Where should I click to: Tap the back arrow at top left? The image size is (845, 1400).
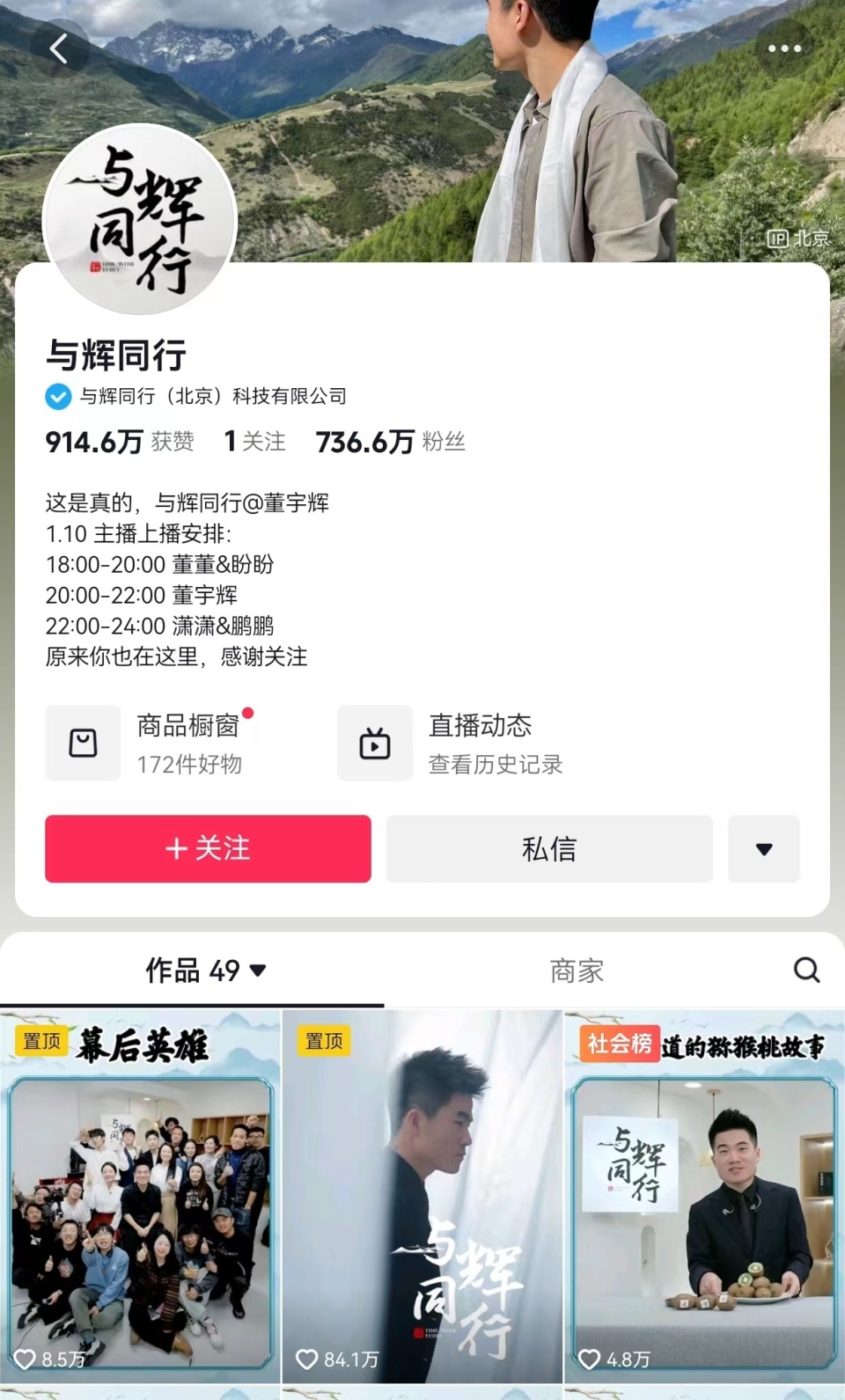(x=60, y=48)
